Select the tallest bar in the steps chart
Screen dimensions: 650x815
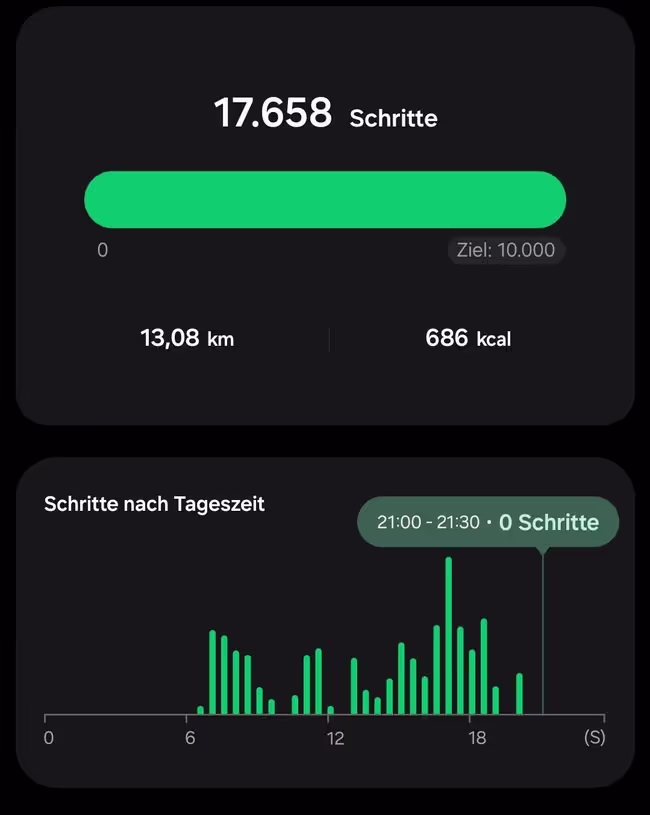(x=448, y=635)
